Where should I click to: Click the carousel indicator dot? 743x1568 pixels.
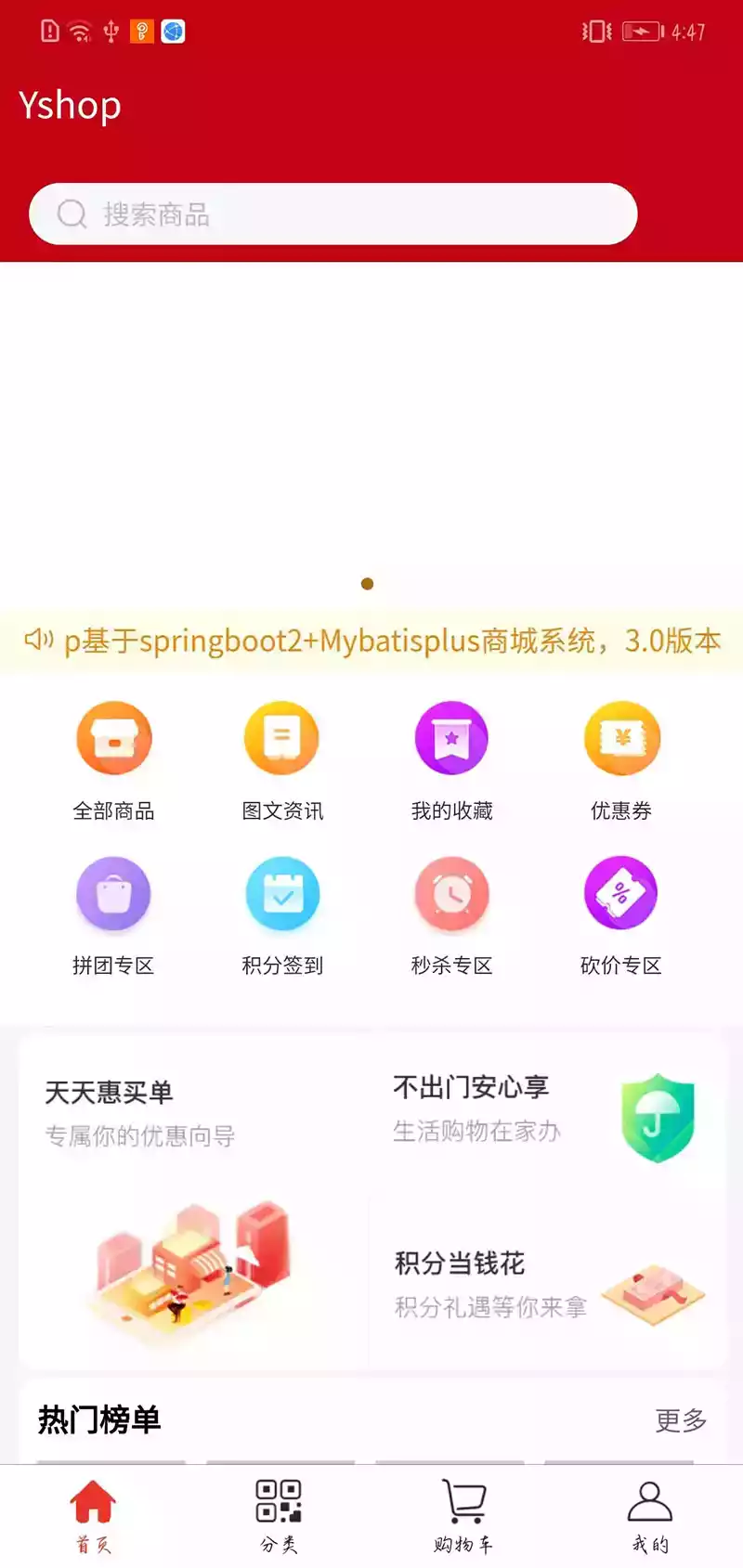coord(367,584)
